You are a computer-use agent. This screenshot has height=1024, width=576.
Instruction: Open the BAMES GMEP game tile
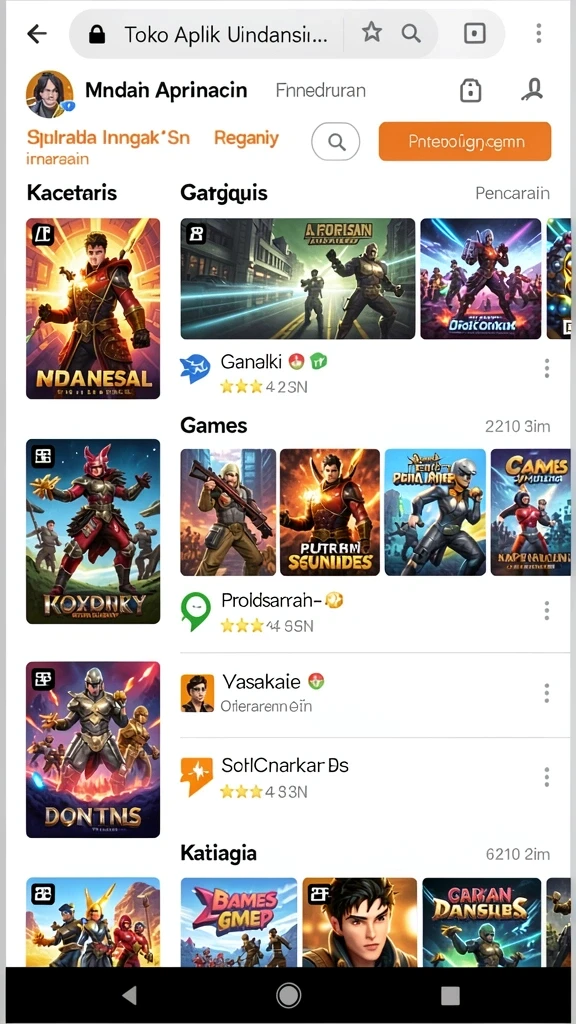pos(238,922)
